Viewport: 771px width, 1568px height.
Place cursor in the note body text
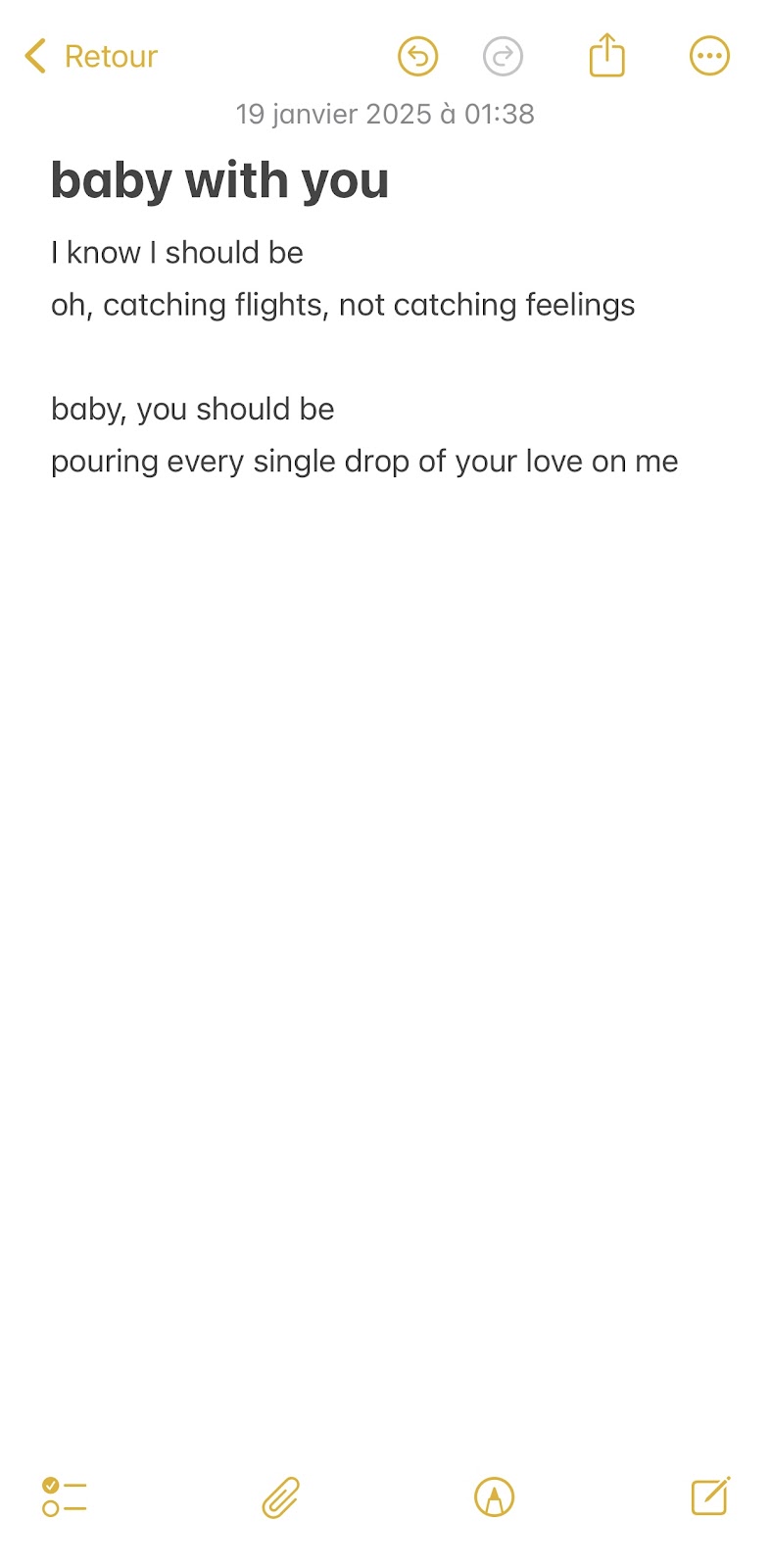364,357
